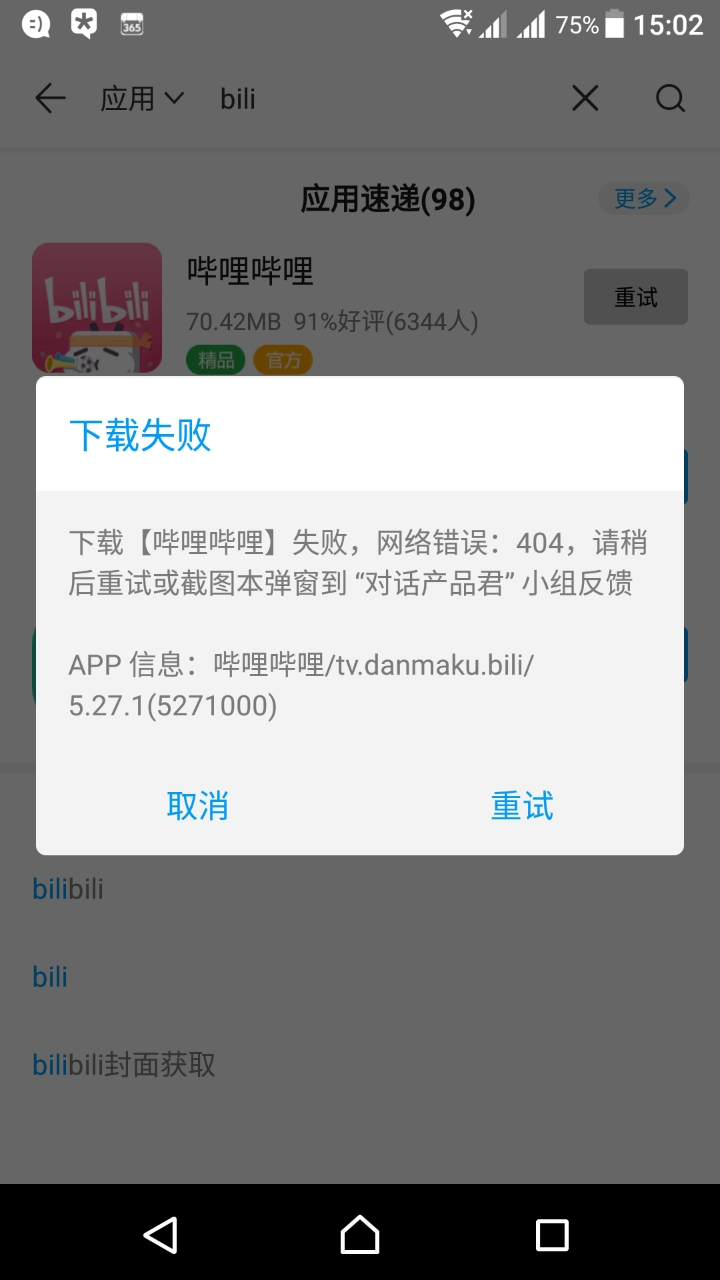Image resolution: width=720 pixels, height=1280 pixels.
Task: Select the bilibili search suggestion
Action: click(68, 889)
